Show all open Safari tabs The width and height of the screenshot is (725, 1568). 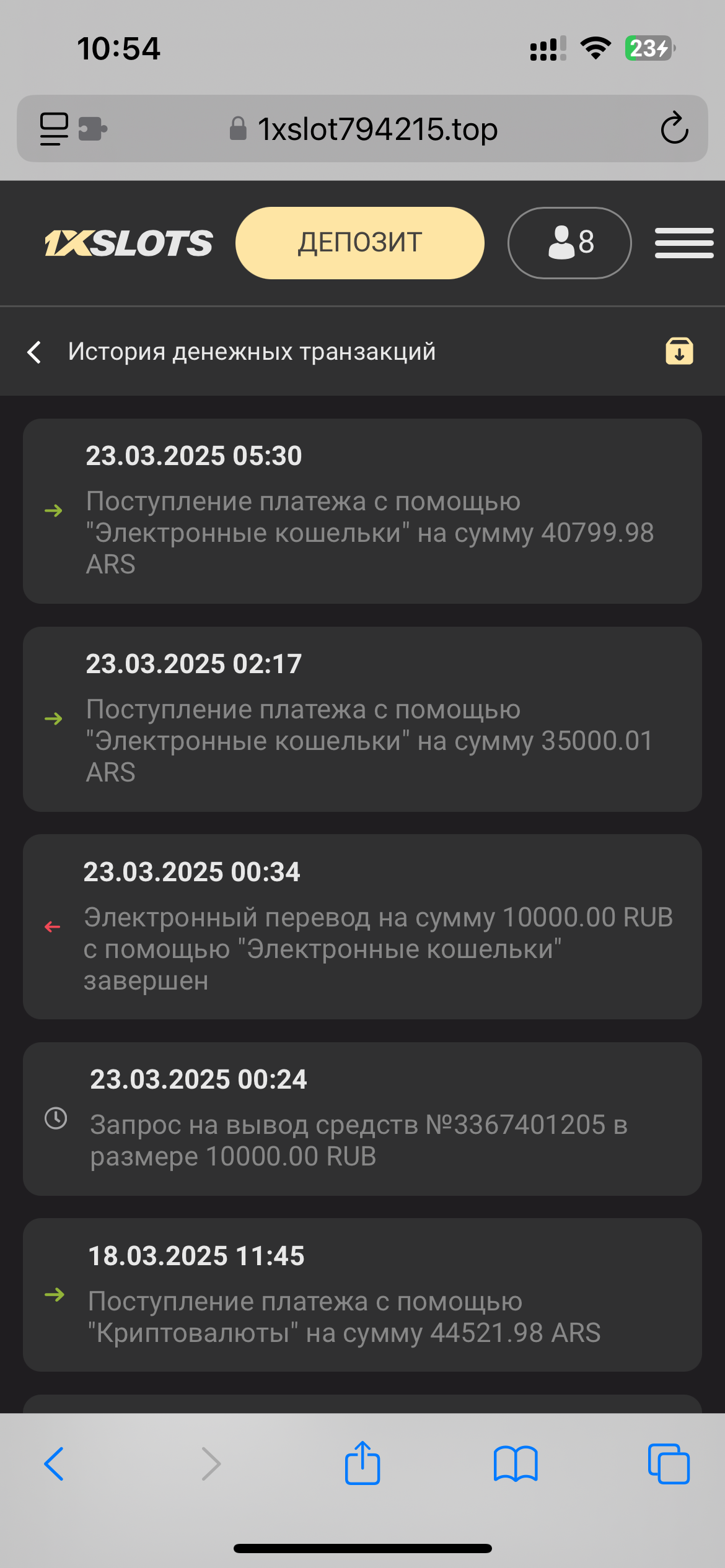point(669,1464)
